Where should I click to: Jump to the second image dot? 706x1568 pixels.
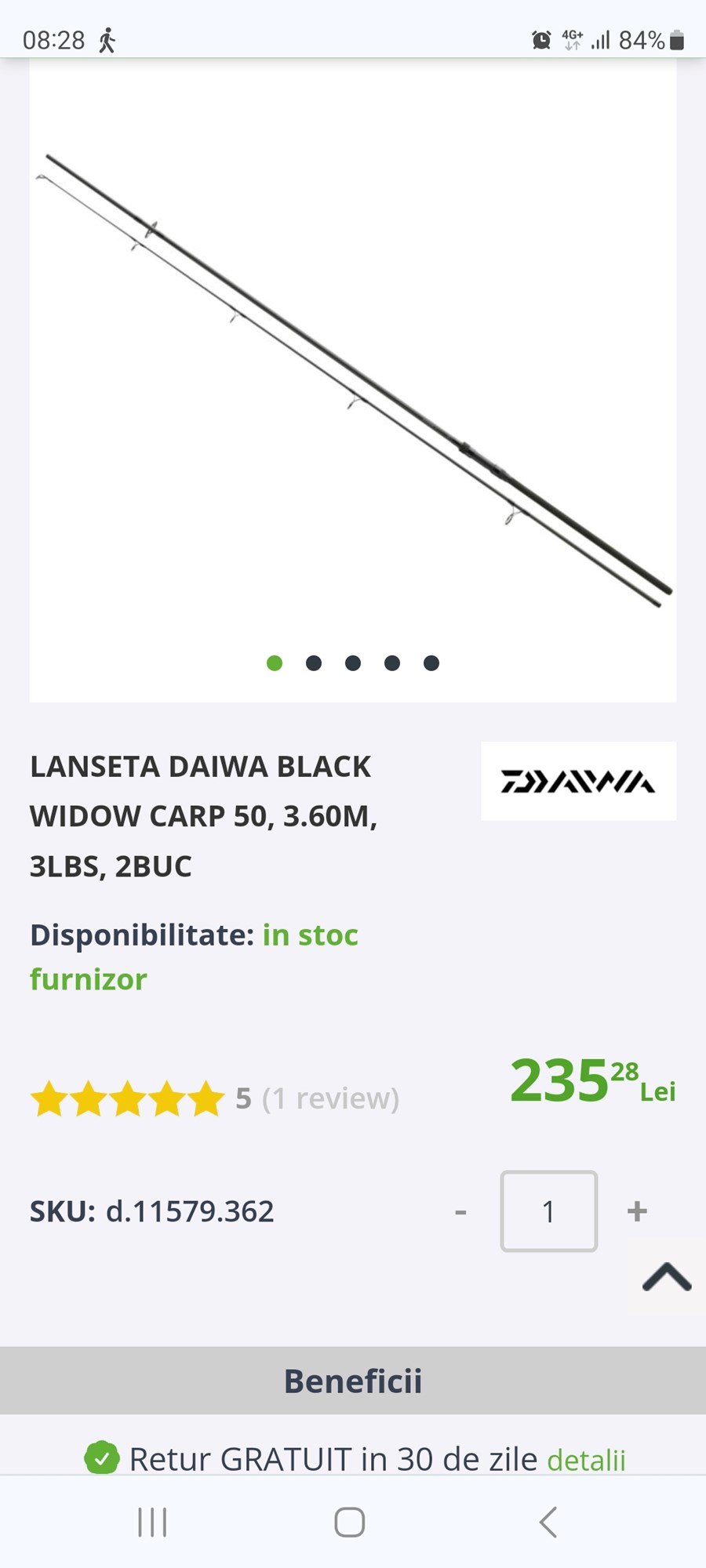pyautogui.click(x=314, y=663)
